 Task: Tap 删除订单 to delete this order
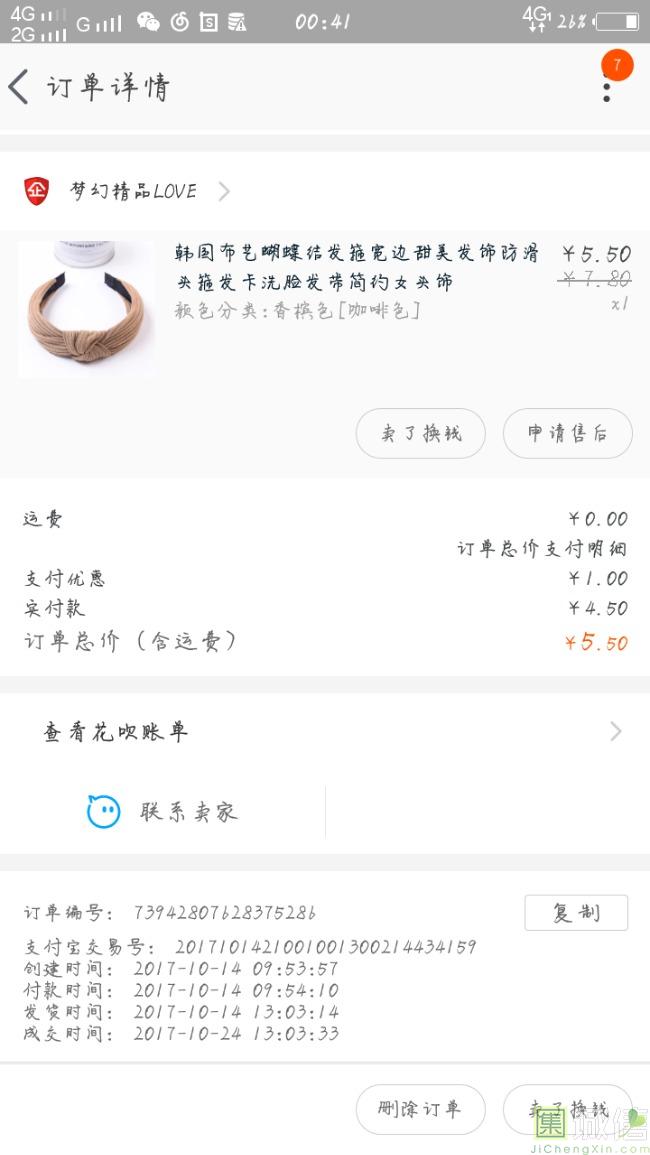(420, 1109)
